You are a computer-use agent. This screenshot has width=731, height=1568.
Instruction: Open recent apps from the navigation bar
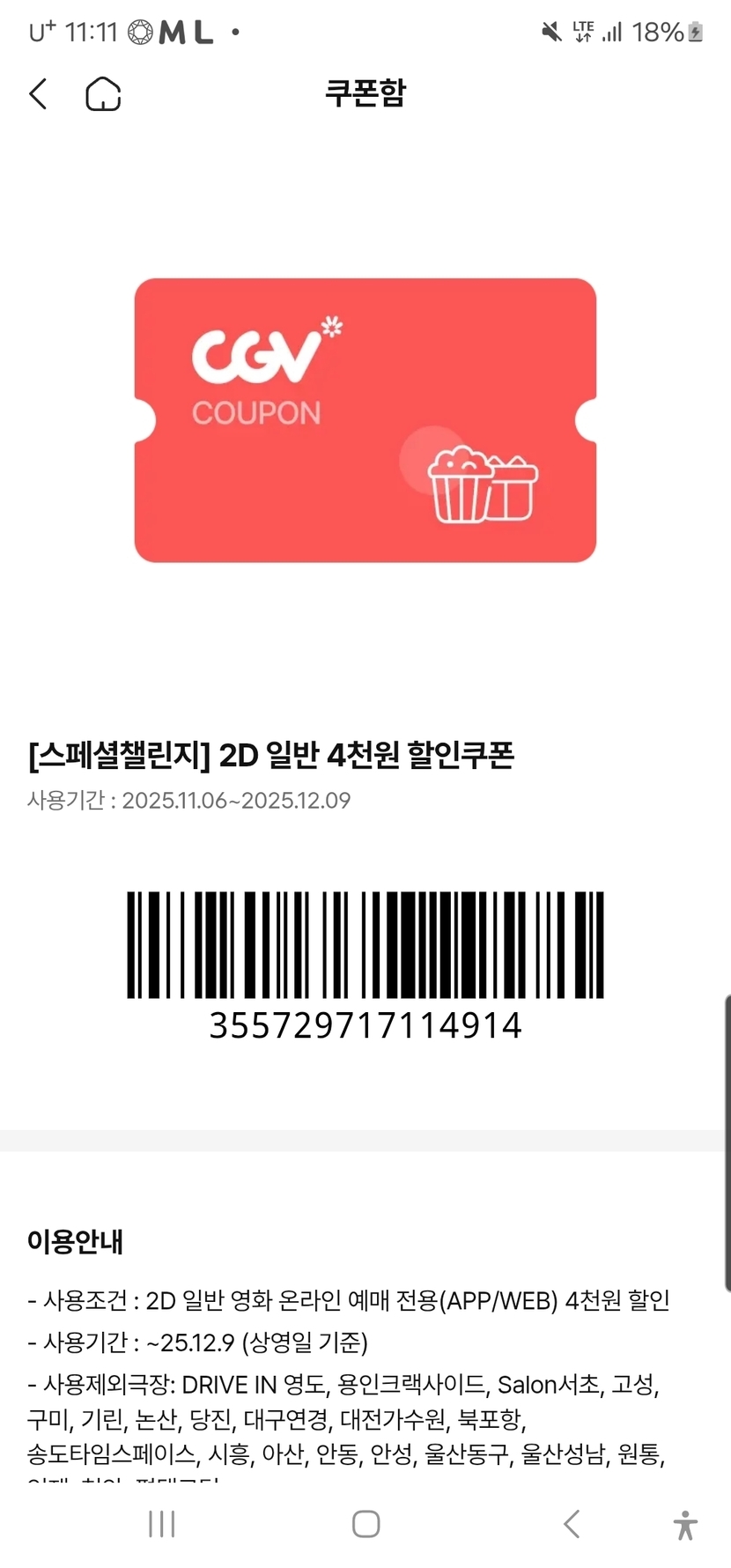162,1524
